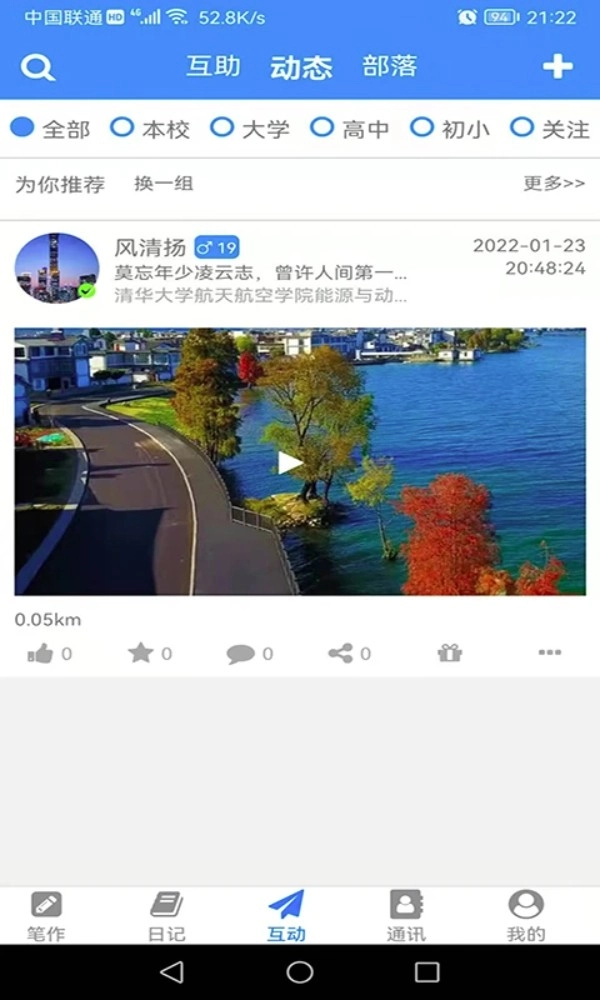The image size is (600, 1000).
Task: Tap the plus icon to create post
Action: (557, 67)
